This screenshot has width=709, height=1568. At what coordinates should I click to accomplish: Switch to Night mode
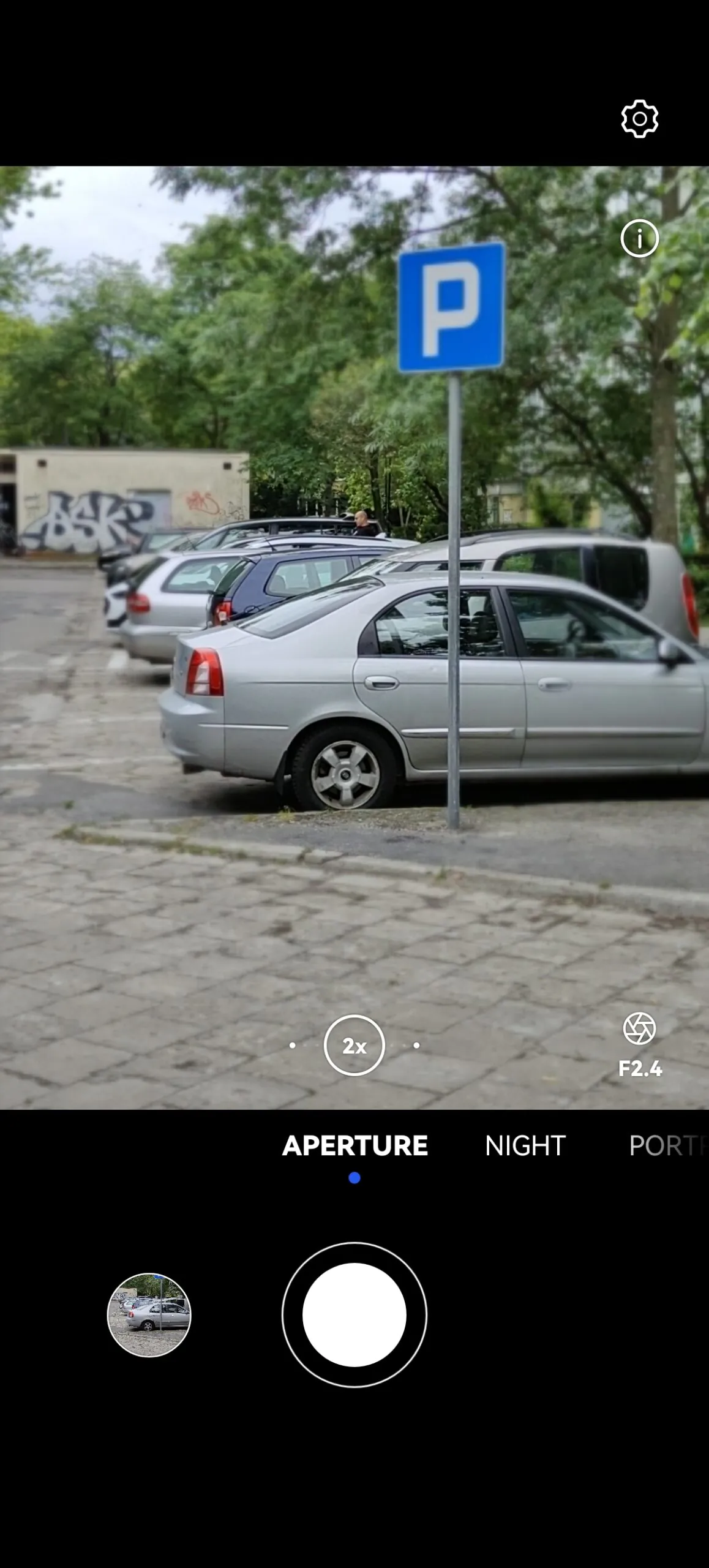pos(525,1145)
